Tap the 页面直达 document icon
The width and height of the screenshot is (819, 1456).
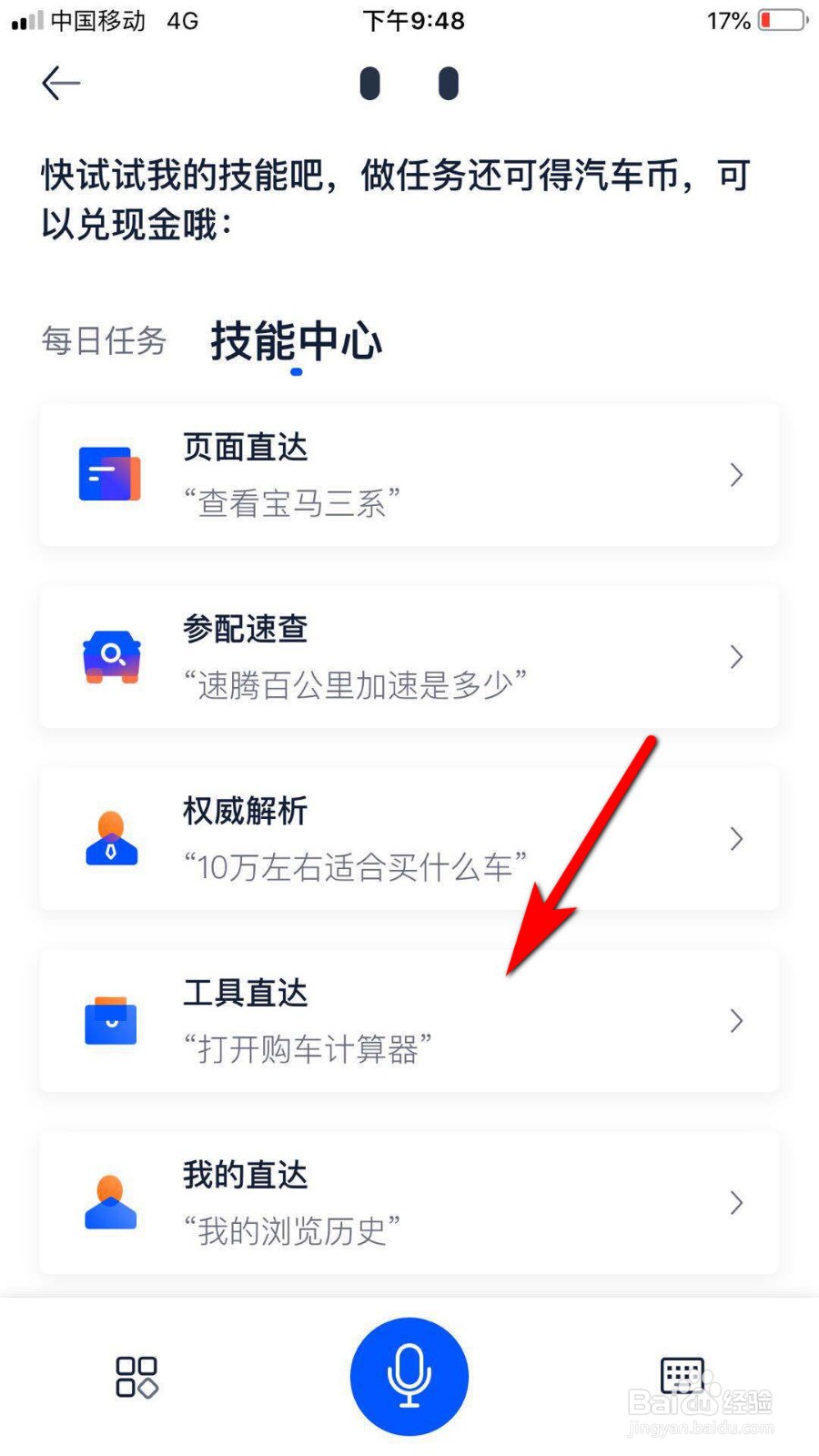tap(110, 474)
